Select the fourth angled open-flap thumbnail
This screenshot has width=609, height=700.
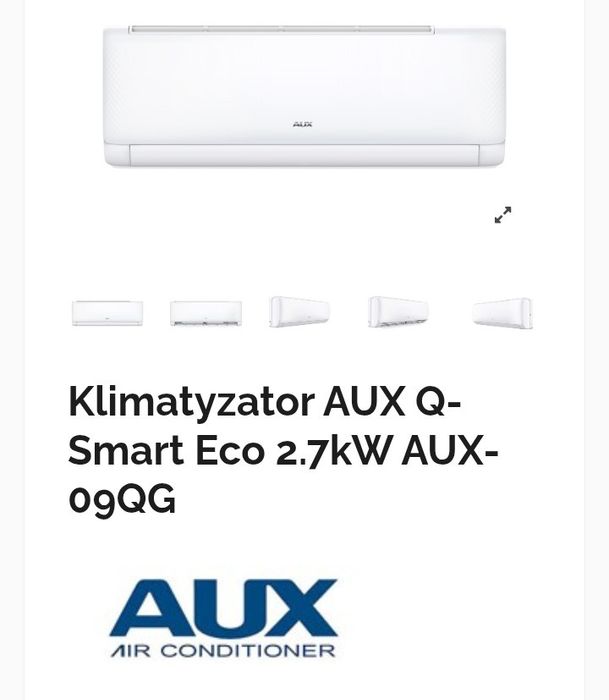click(398, 312)
